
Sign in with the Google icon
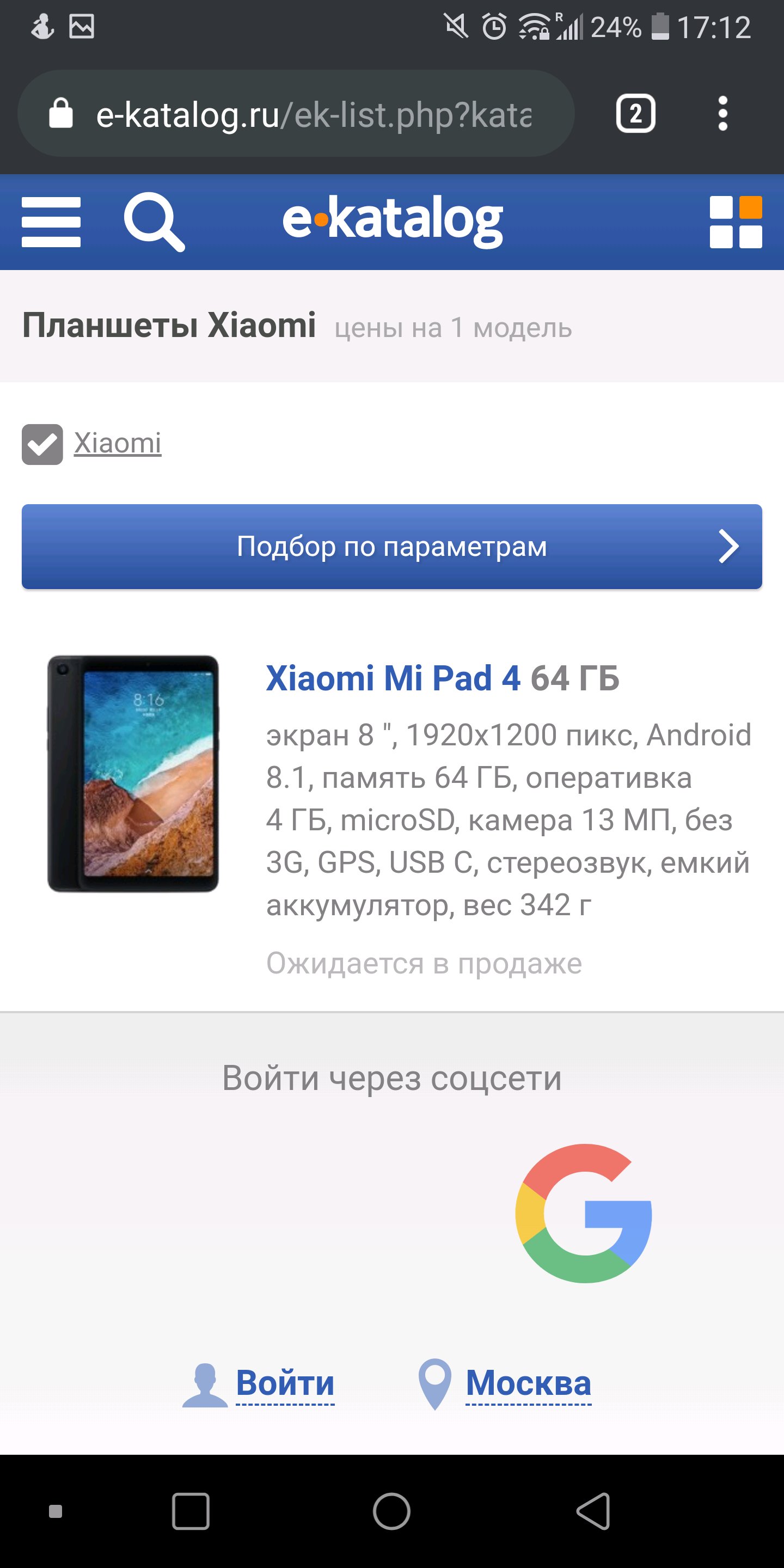pos(583,1214)
